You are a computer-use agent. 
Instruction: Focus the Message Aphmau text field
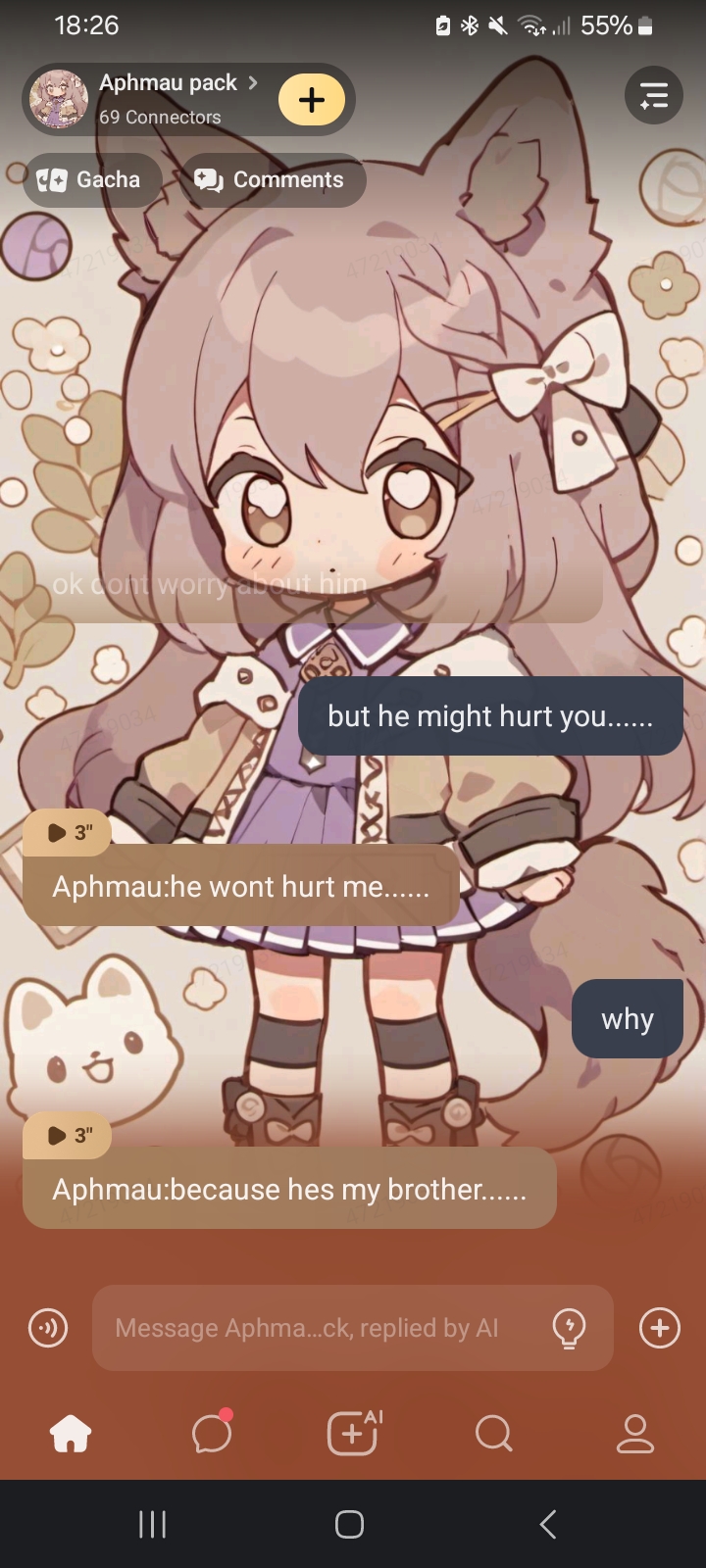(314, 1328)
